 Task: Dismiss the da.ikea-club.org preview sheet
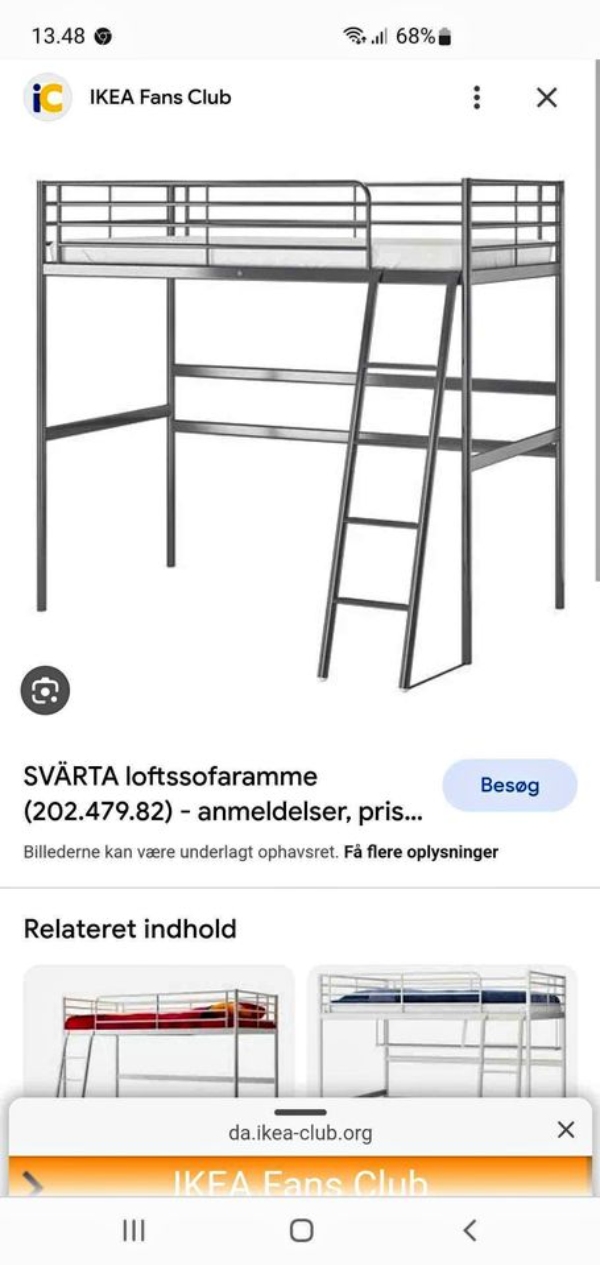click(565, 1130)
